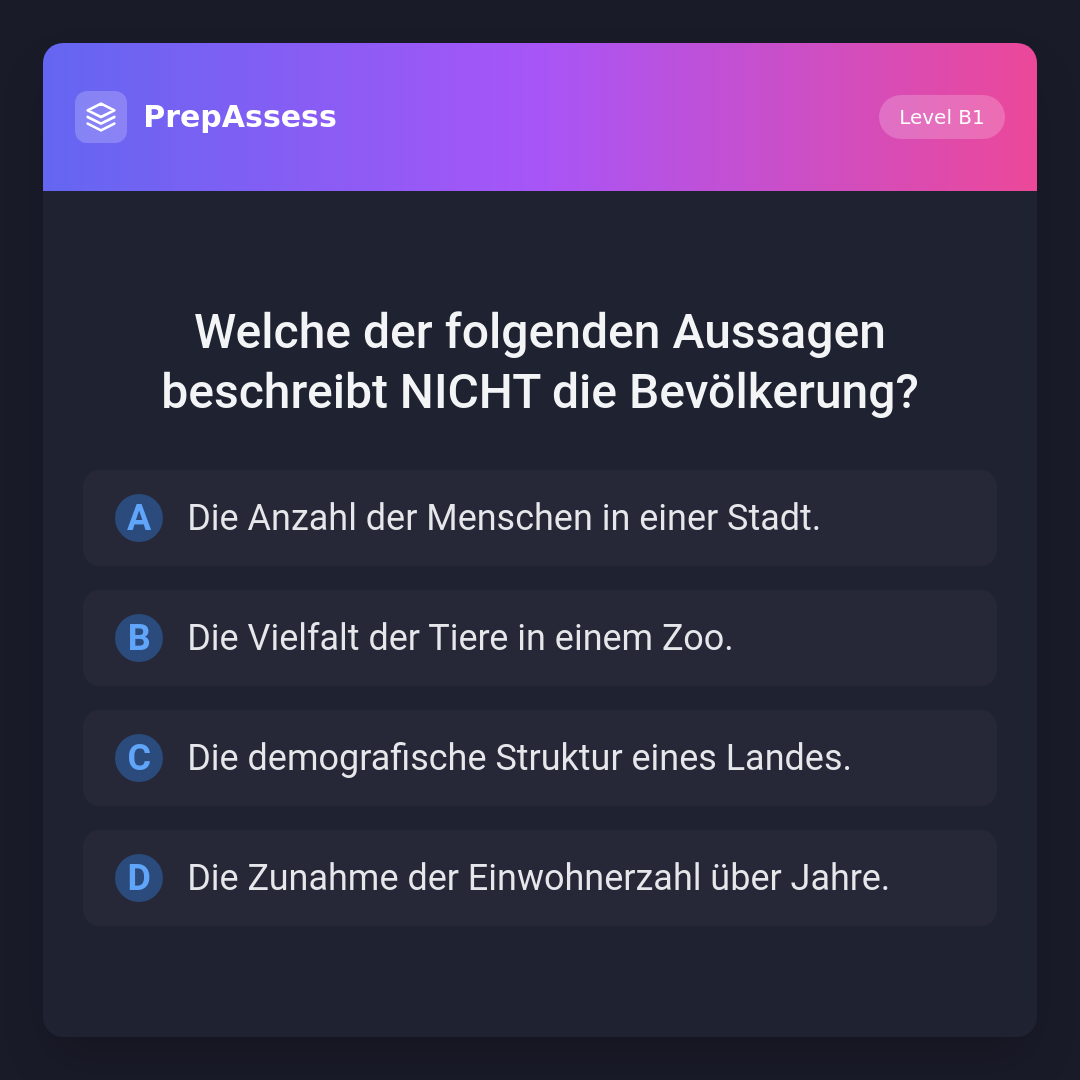Viewport: 1080px width, 1080px height.
Task: Select answer A about Menschen in einer Stadt
Action: (540, 518)
